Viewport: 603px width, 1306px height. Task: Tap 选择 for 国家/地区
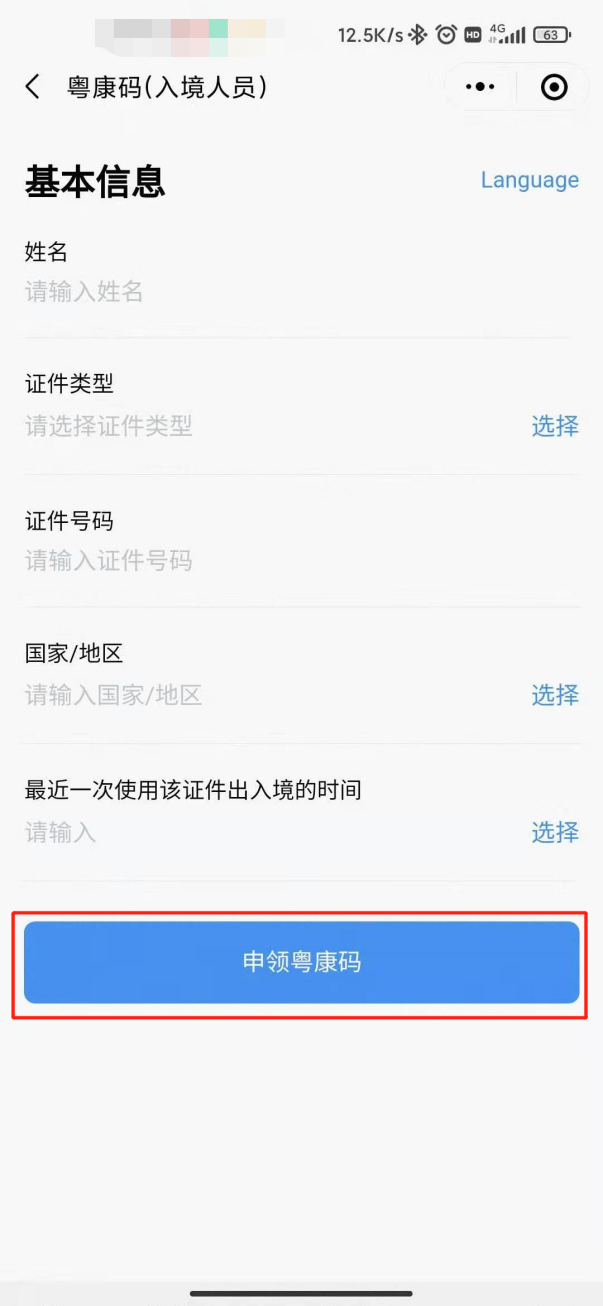pyautogui.click(x=554, y=695)
